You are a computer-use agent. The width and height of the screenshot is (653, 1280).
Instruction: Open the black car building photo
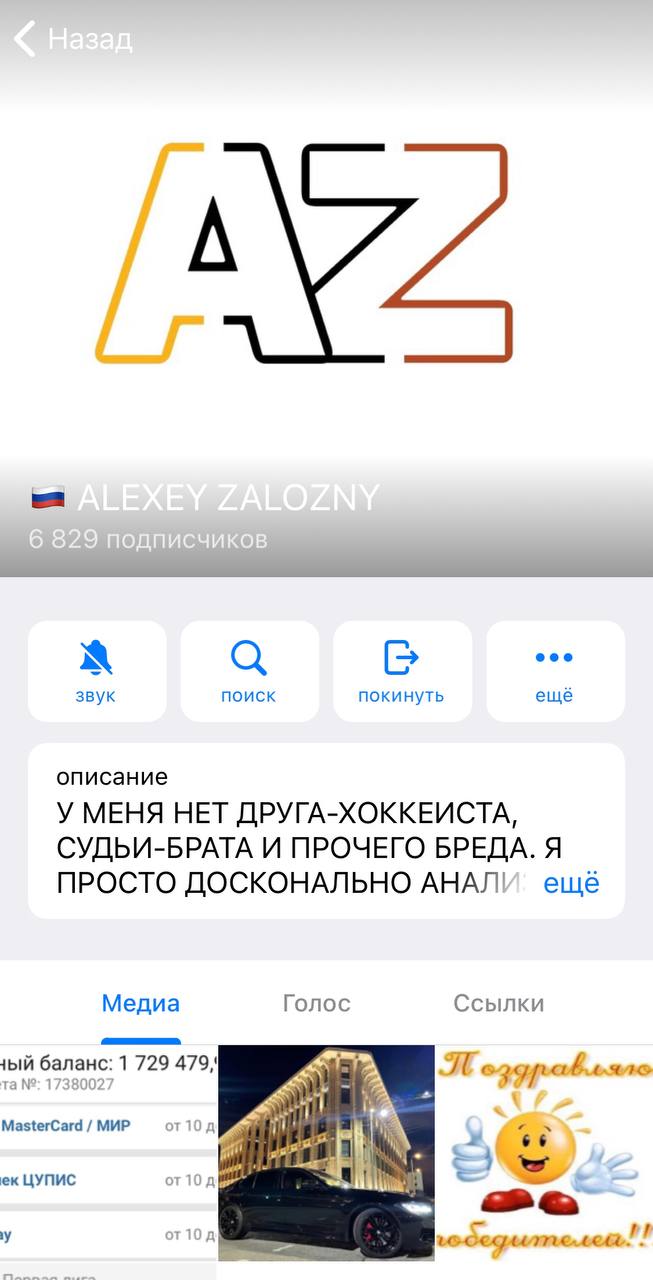(326, 1153)
